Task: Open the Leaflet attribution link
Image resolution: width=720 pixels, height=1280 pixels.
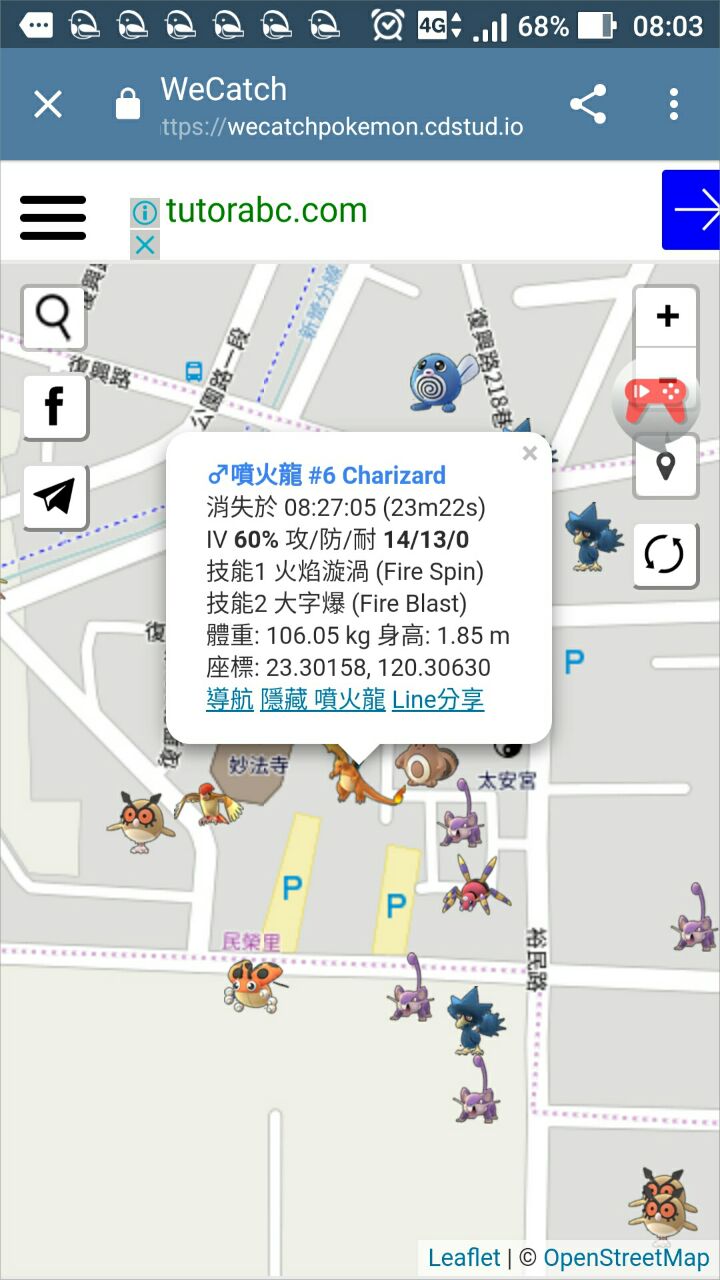Action: pyautogui.click(x=464, y=1258)
